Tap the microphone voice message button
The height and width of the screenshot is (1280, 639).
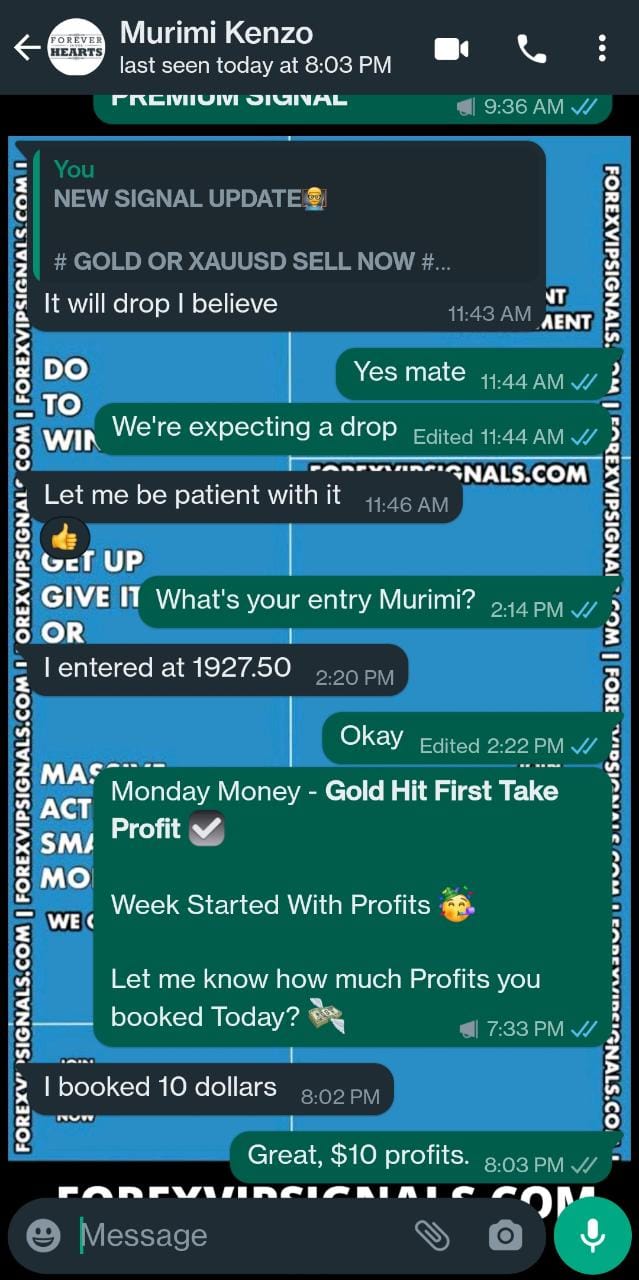click(x=593, y=1236)
